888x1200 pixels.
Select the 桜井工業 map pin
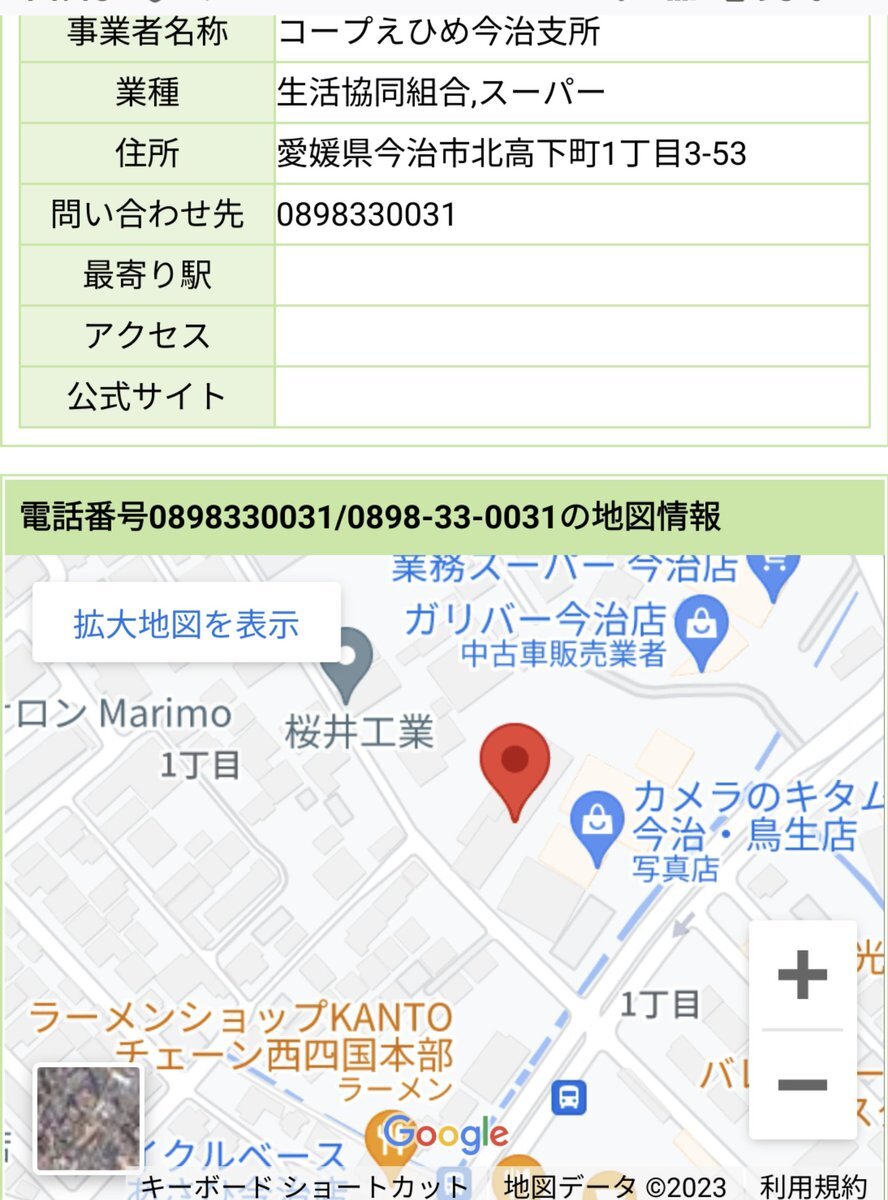352,665
